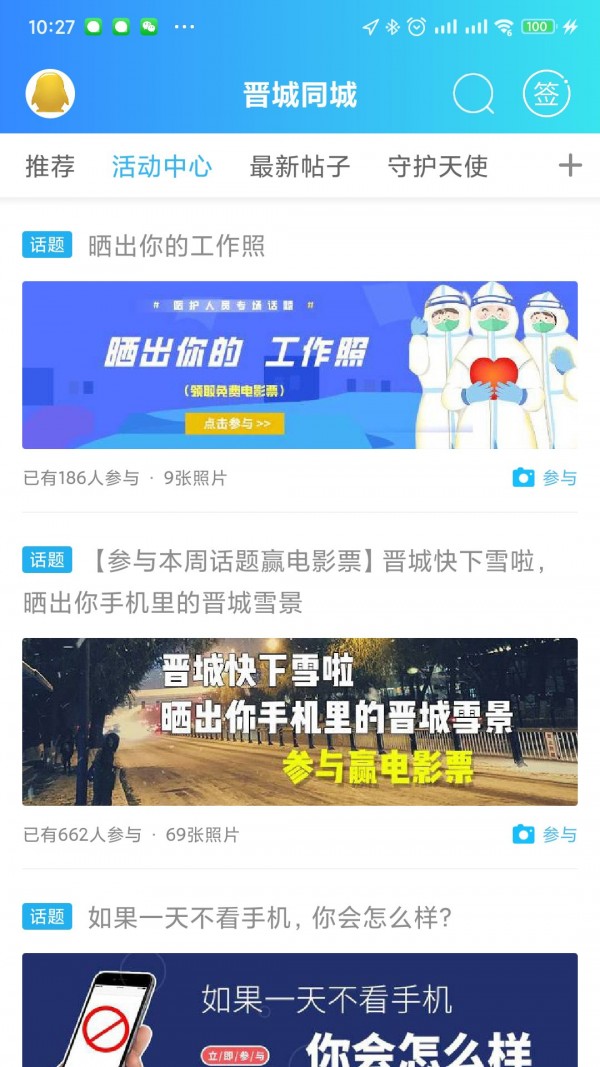
Task: Tap 参与 under the 晋城雪景 topic
Action: point(545,835)
